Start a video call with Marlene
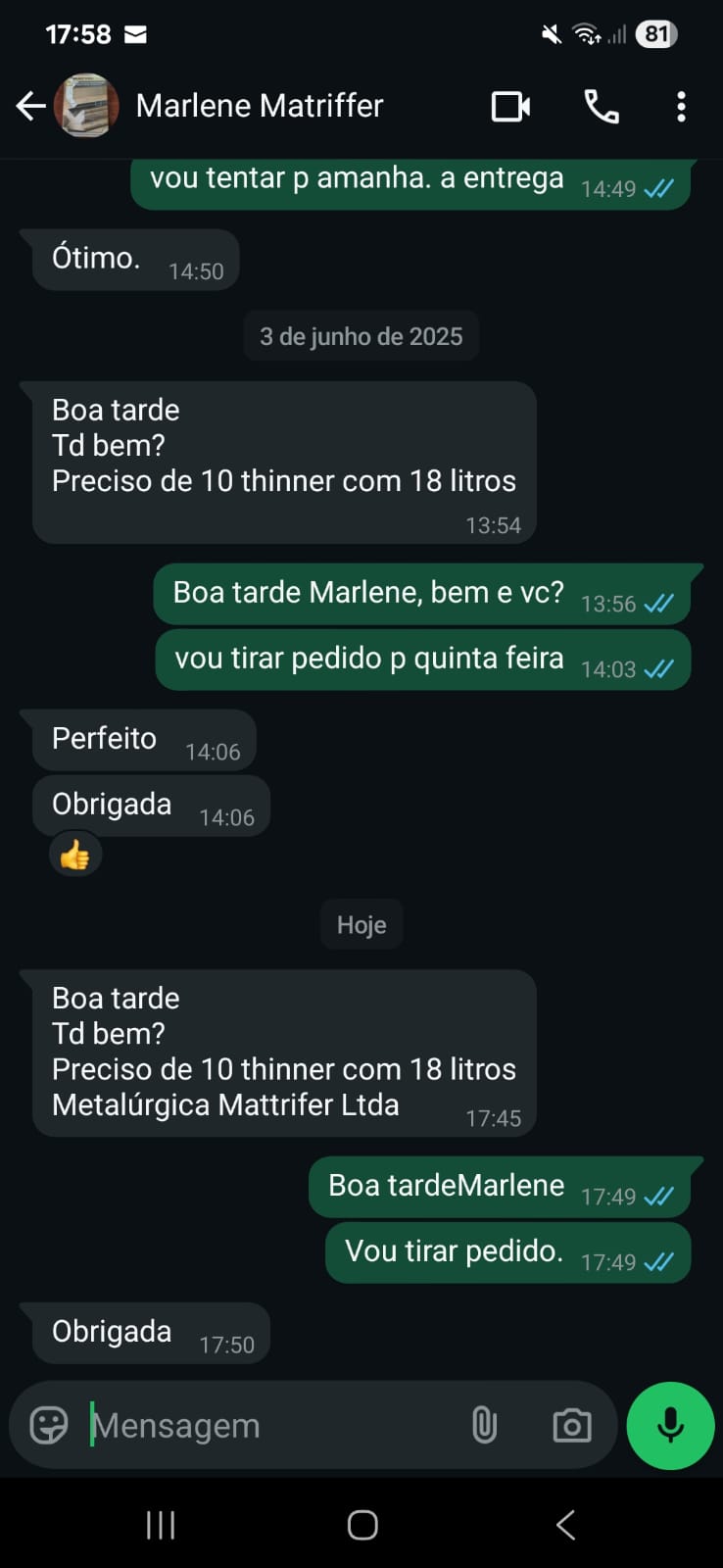 [510, 106]
